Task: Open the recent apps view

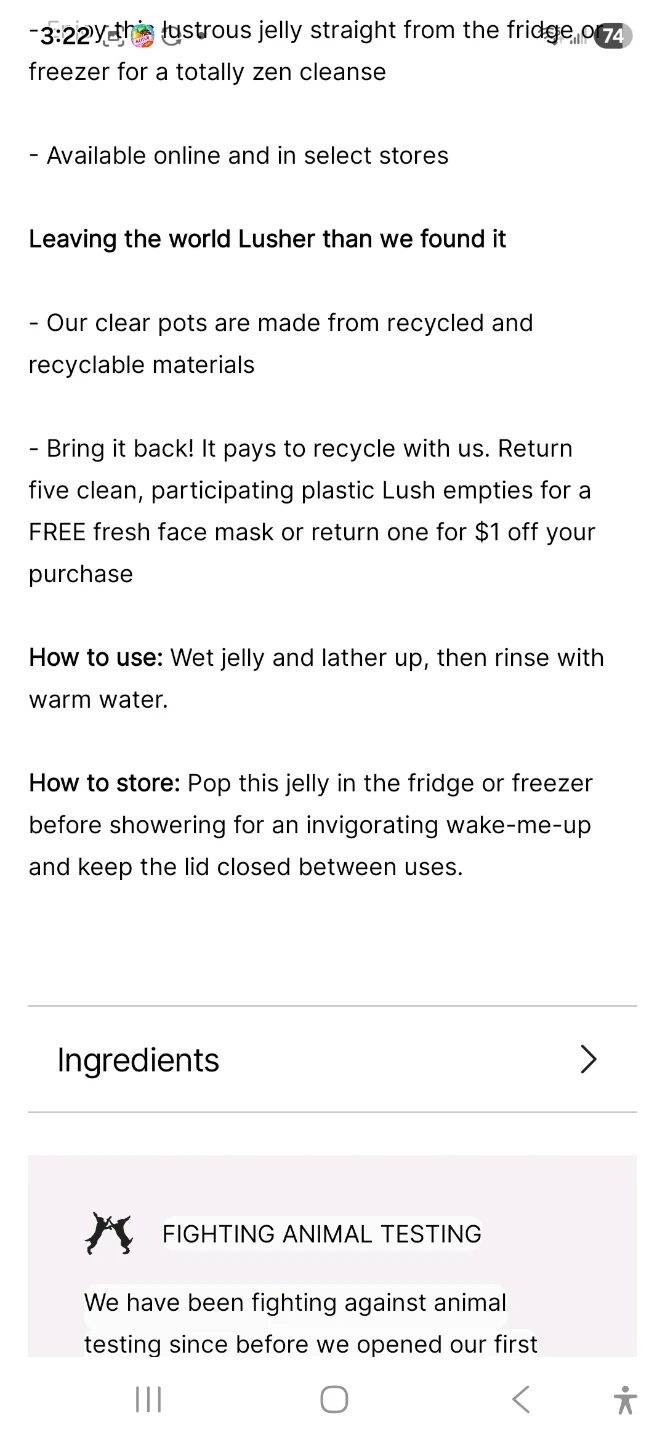Action: [x=148, y=1399]
